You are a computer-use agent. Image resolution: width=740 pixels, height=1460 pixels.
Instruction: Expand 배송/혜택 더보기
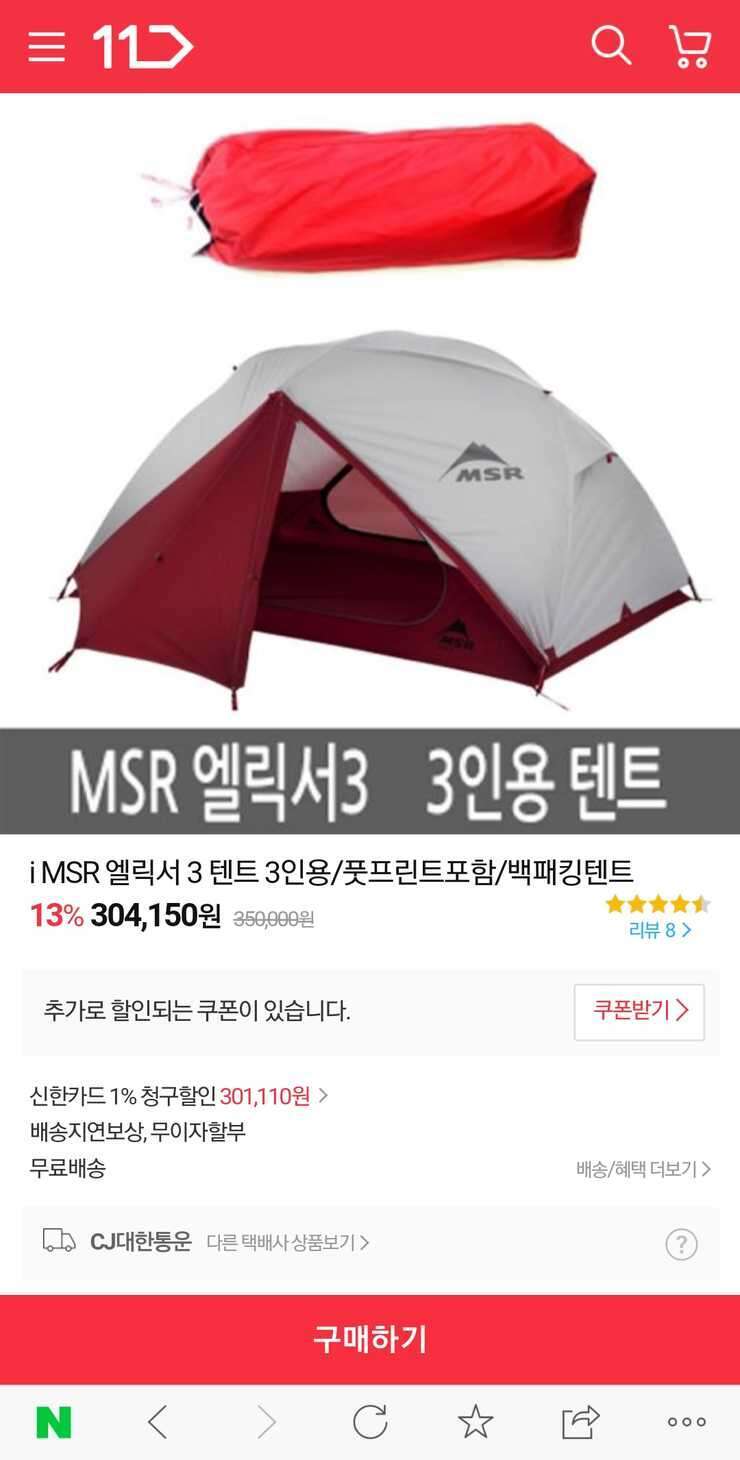coord(644,1169)
